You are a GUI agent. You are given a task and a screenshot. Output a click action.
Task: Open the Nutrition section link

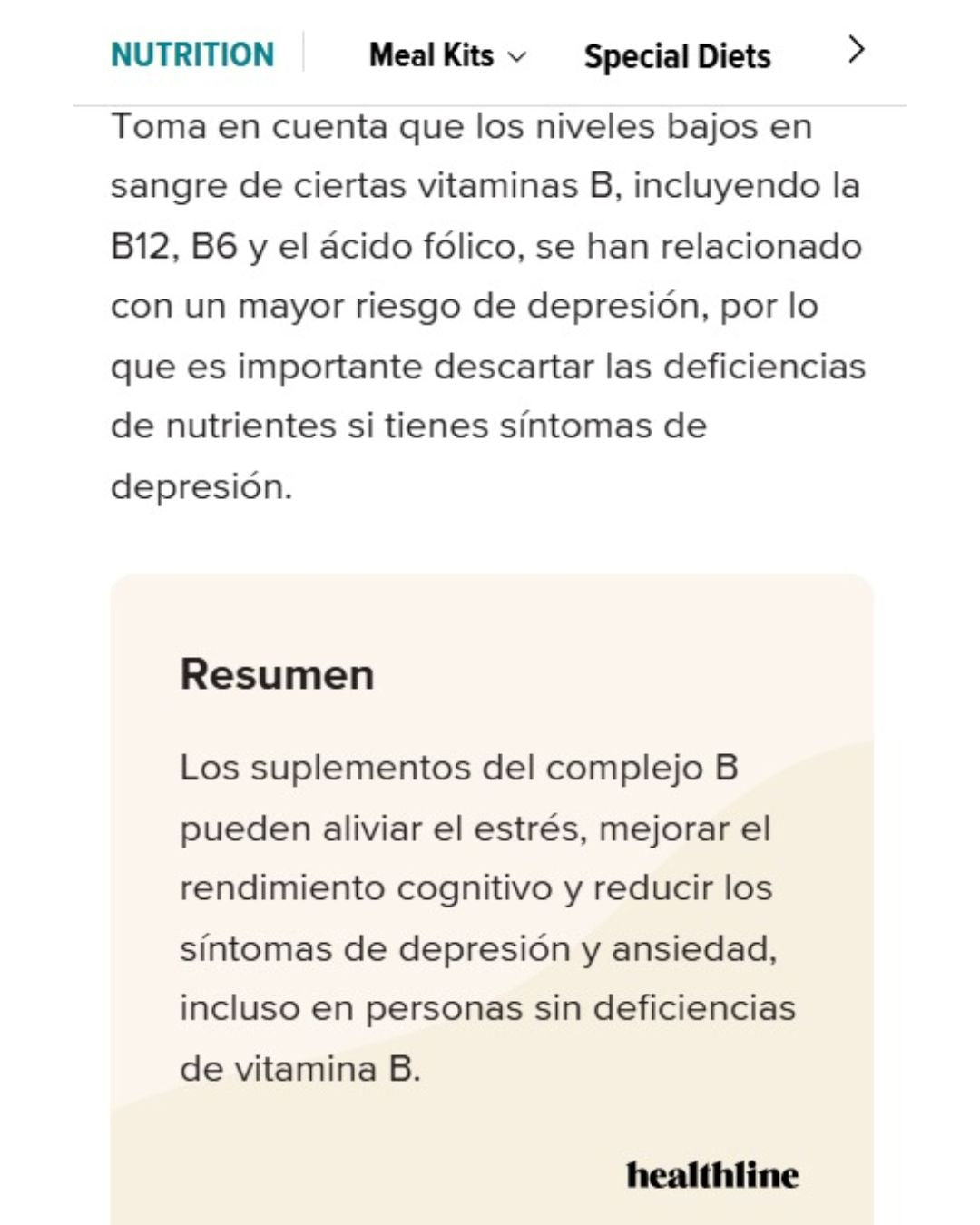(x=192, y=54)
